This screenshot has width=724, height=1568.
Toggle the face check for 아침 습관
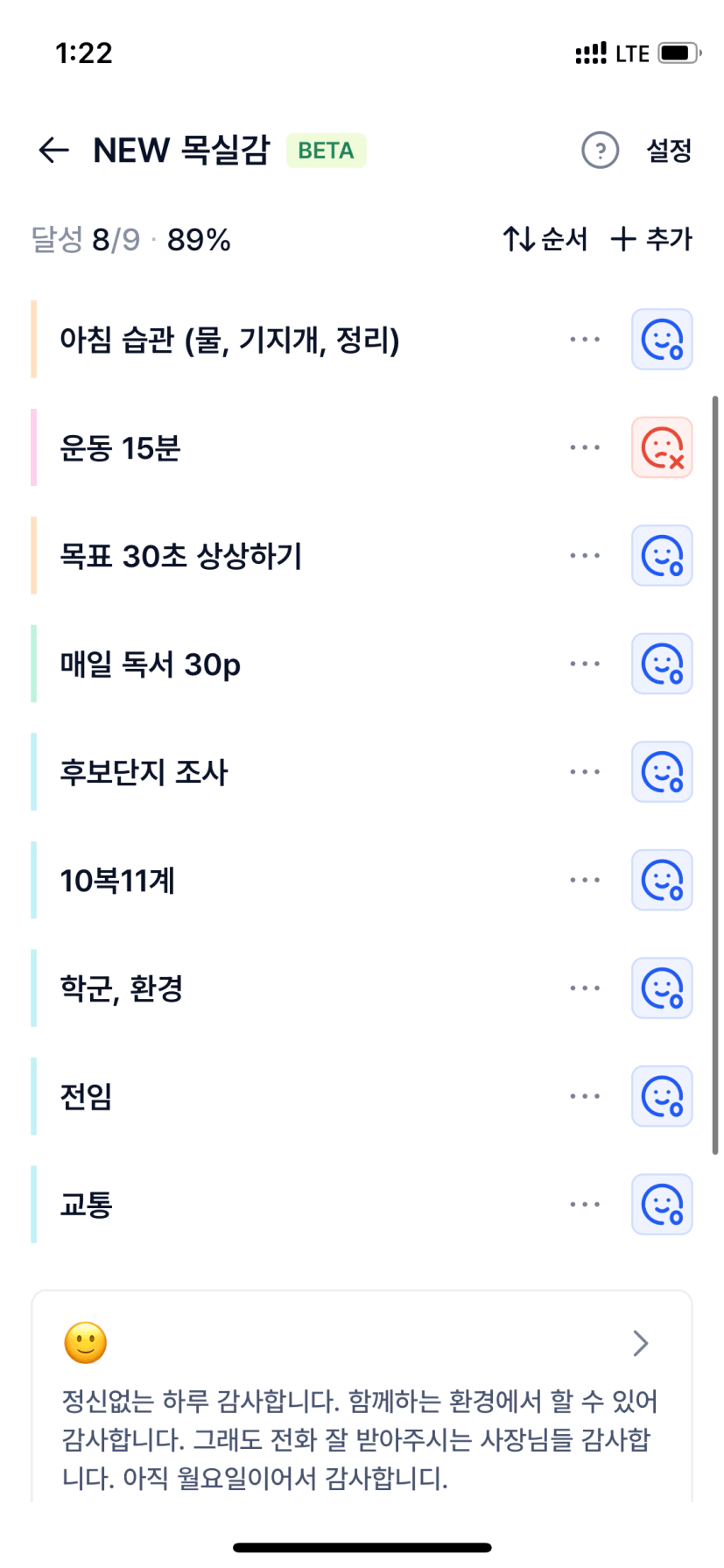(662, 340)
